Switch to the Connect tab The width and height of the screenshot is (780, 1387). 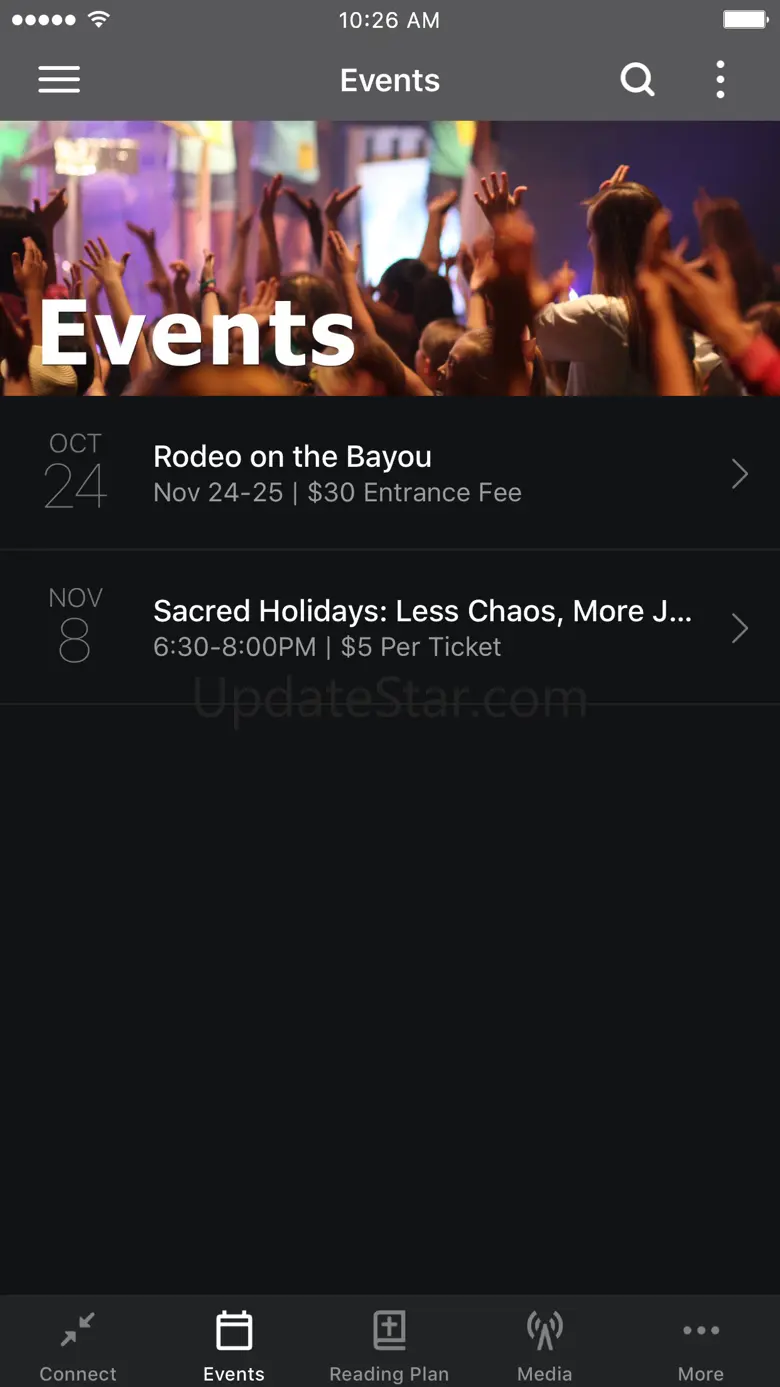coord(78,1346)
